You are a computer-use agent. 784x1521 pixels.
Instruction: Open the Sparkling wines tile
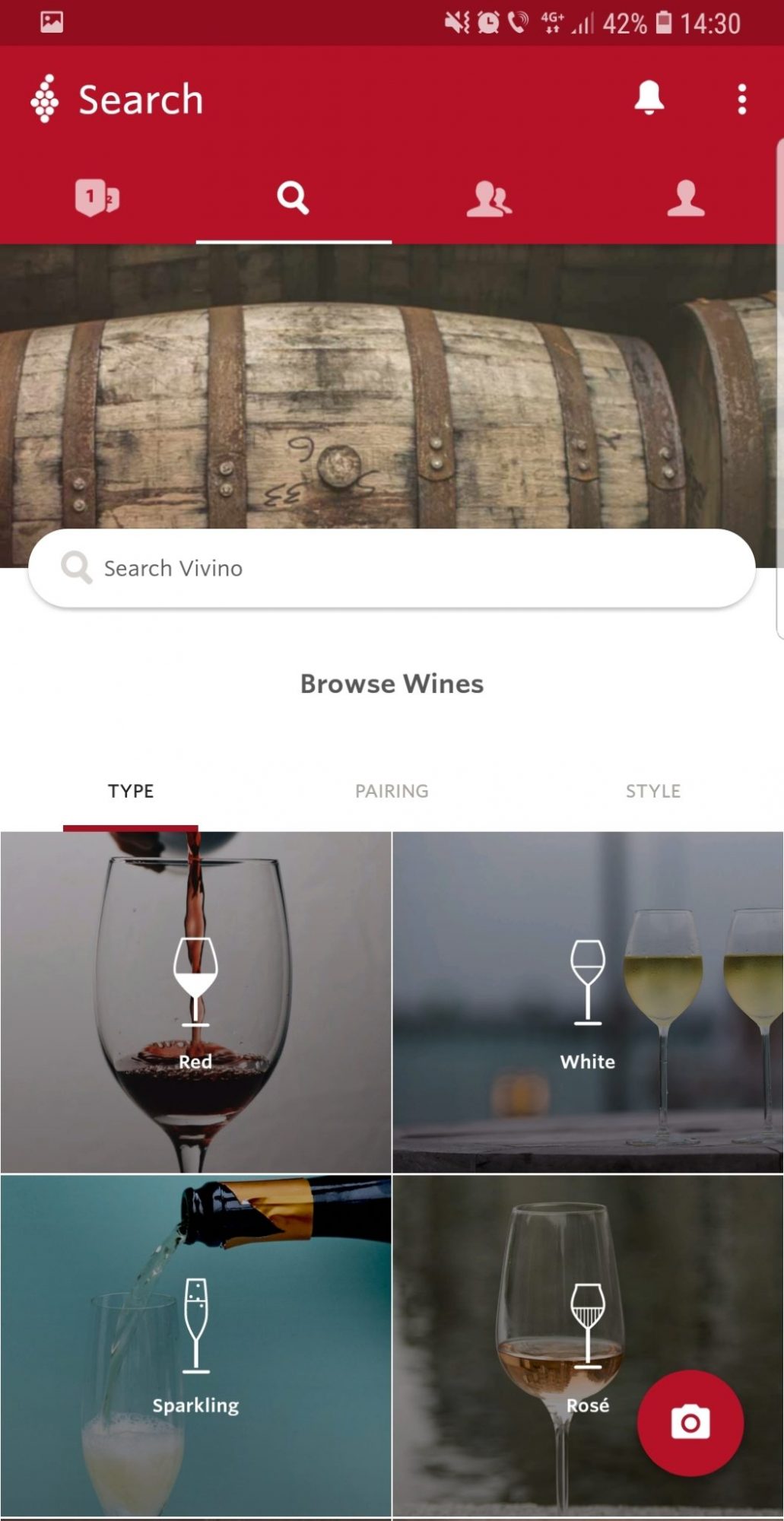point(195,1345)
